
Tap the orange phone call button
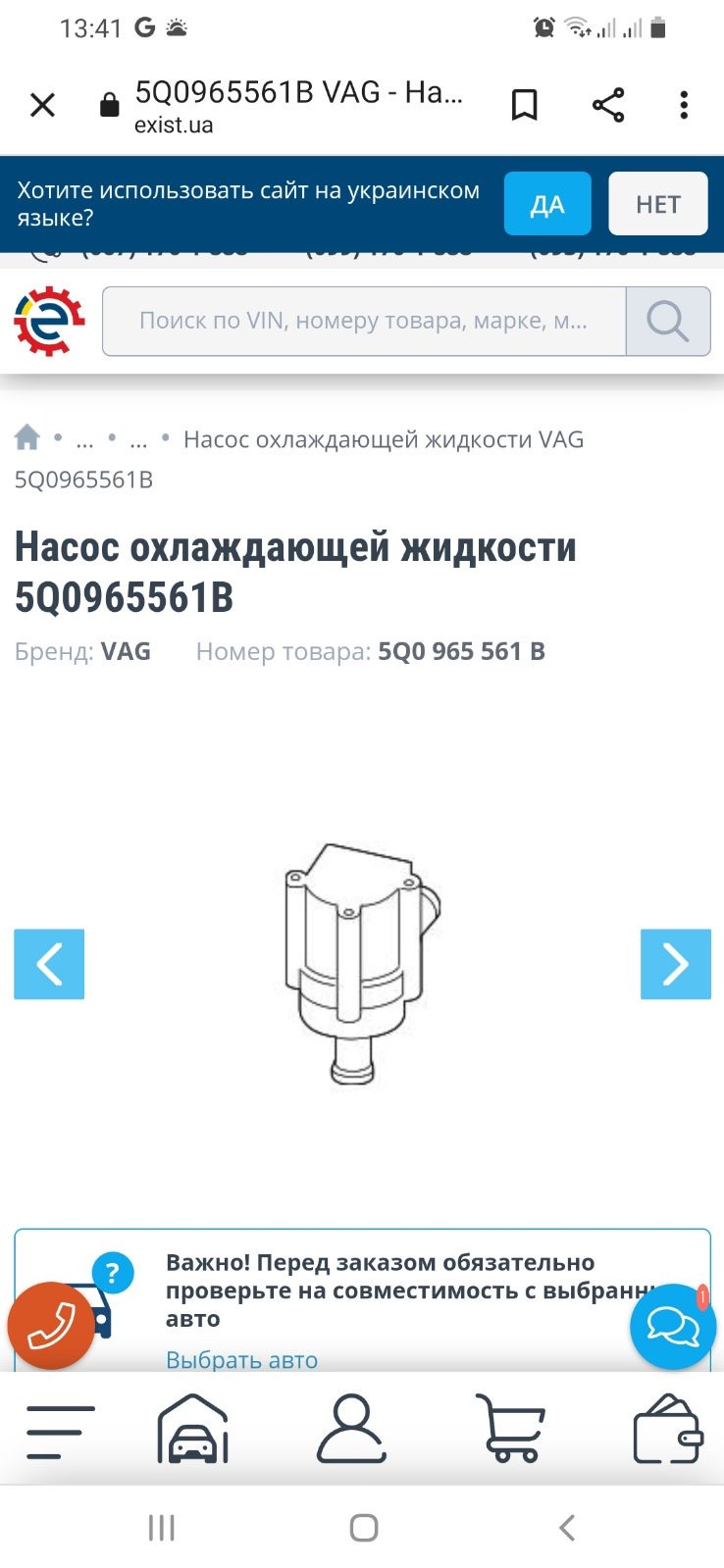point(51,1326)
